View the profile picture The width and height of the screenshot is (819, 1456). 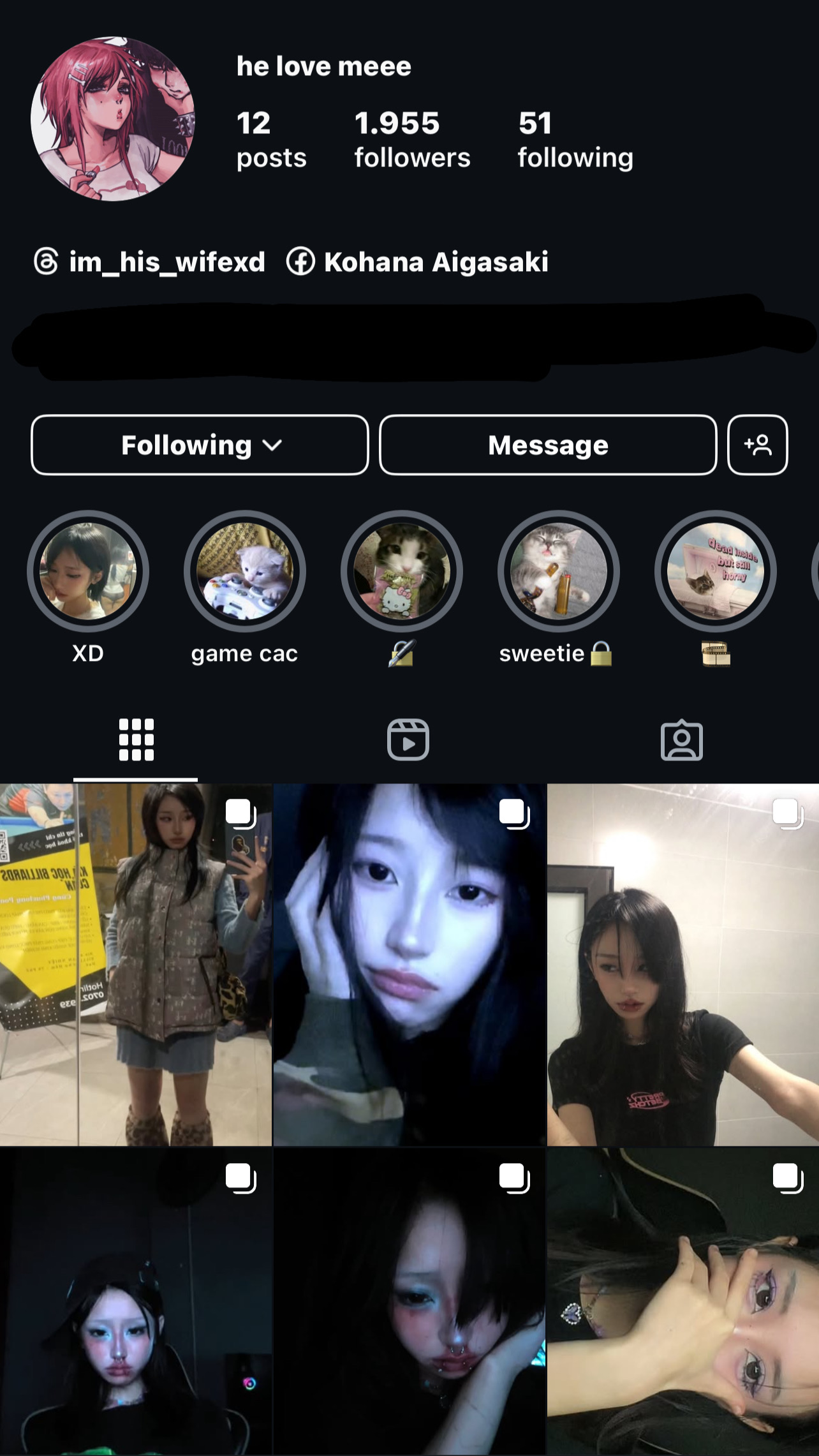click(113, 119)
